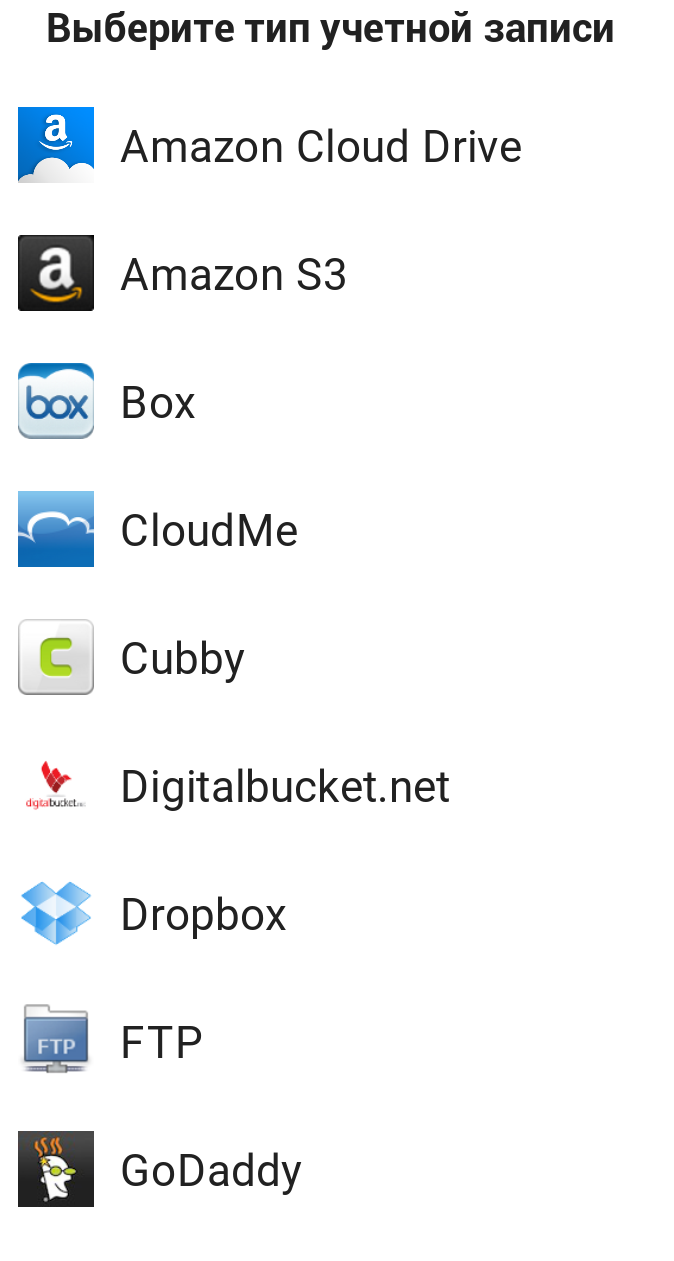Select Dropbox as account type
674x1261 pixels.
point(337,913)
